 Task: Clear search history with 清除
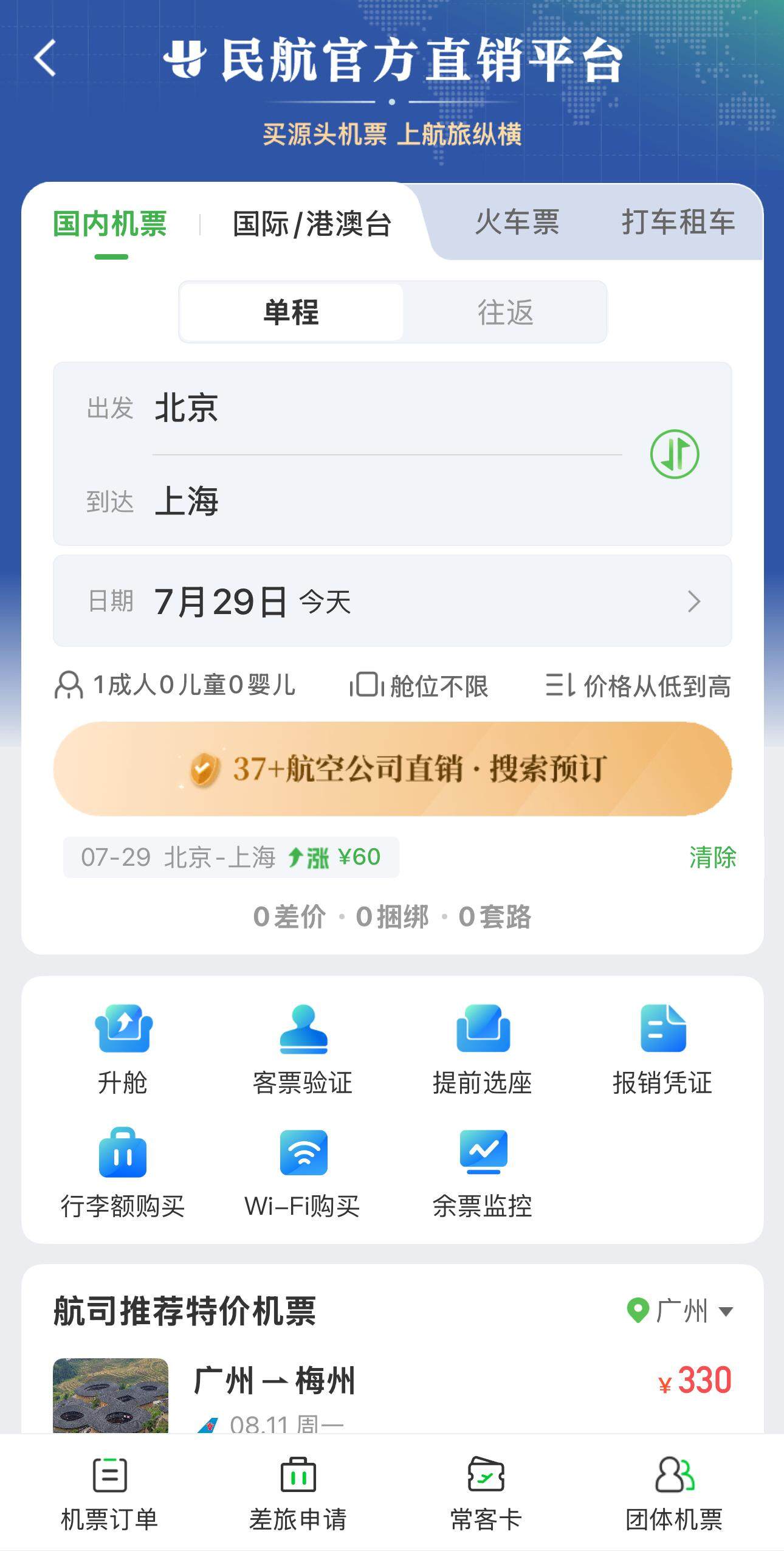(712, 857)
